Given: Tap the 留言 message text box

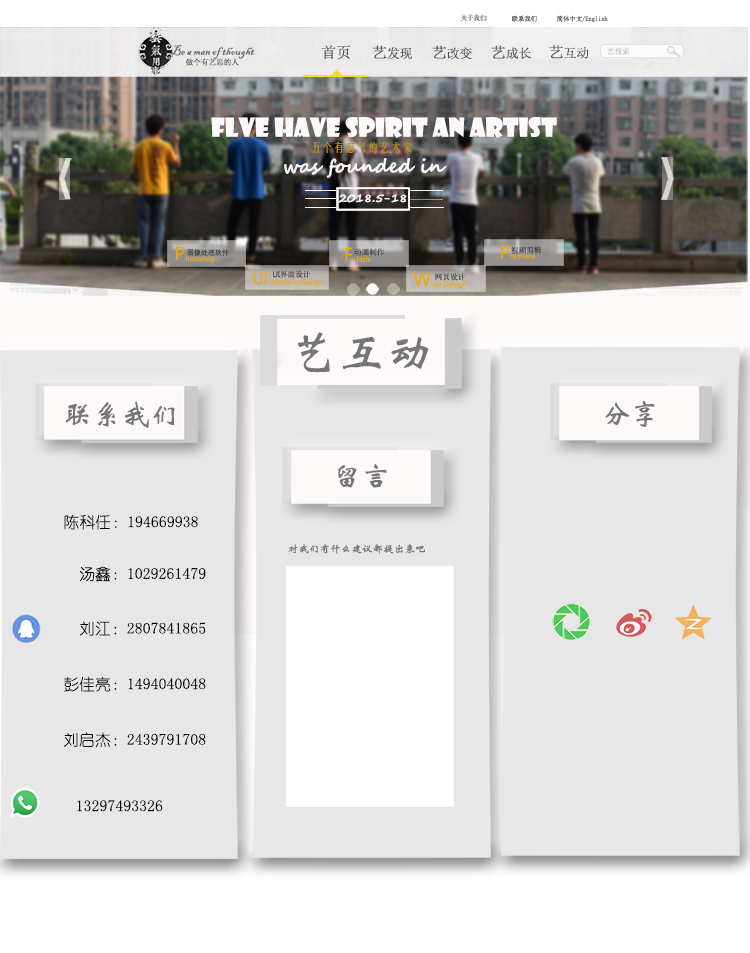Looking at the screenshot, I should point(369,686).
